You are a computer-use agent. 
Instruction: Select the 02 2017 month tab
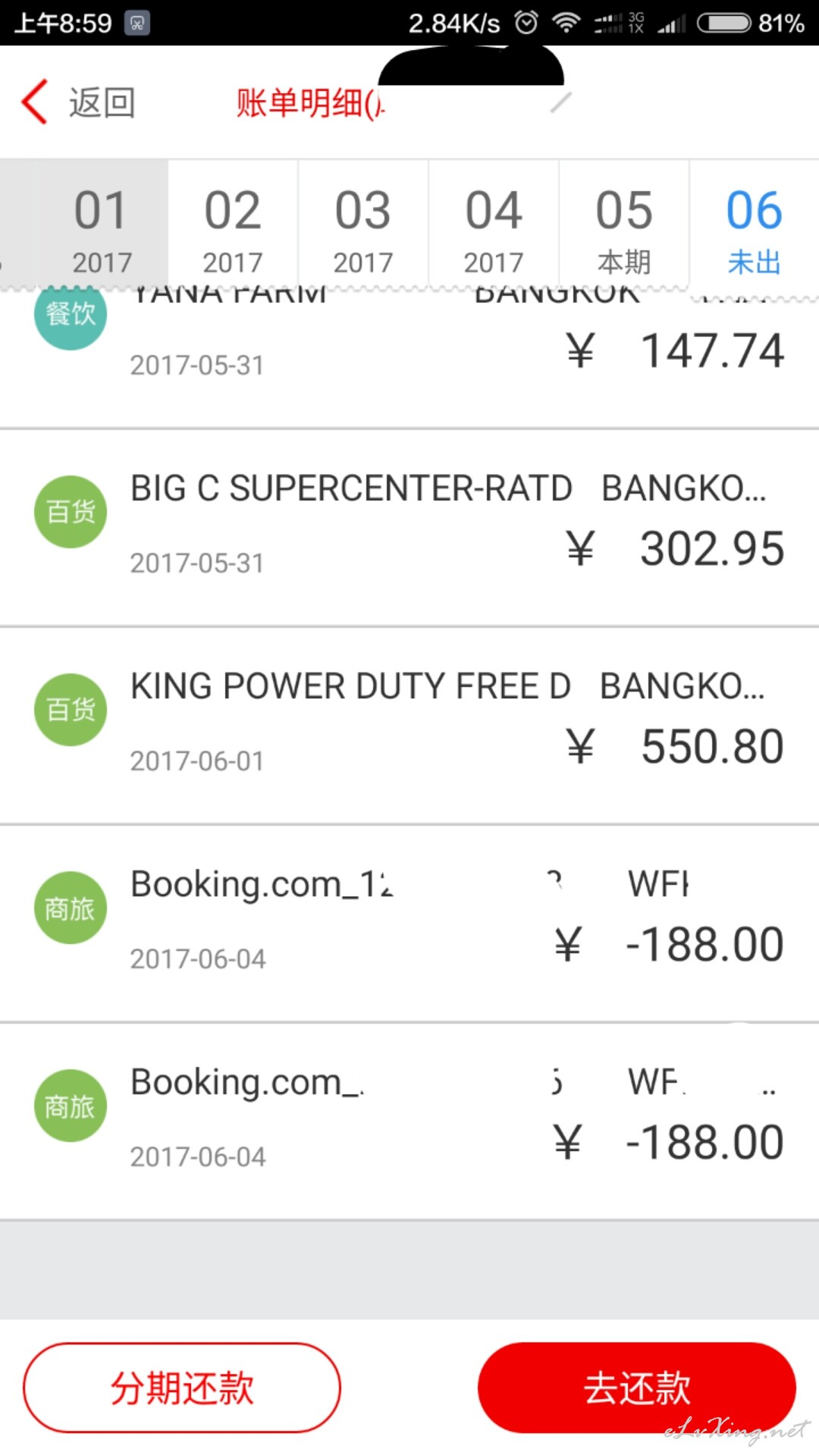(233, 225)
